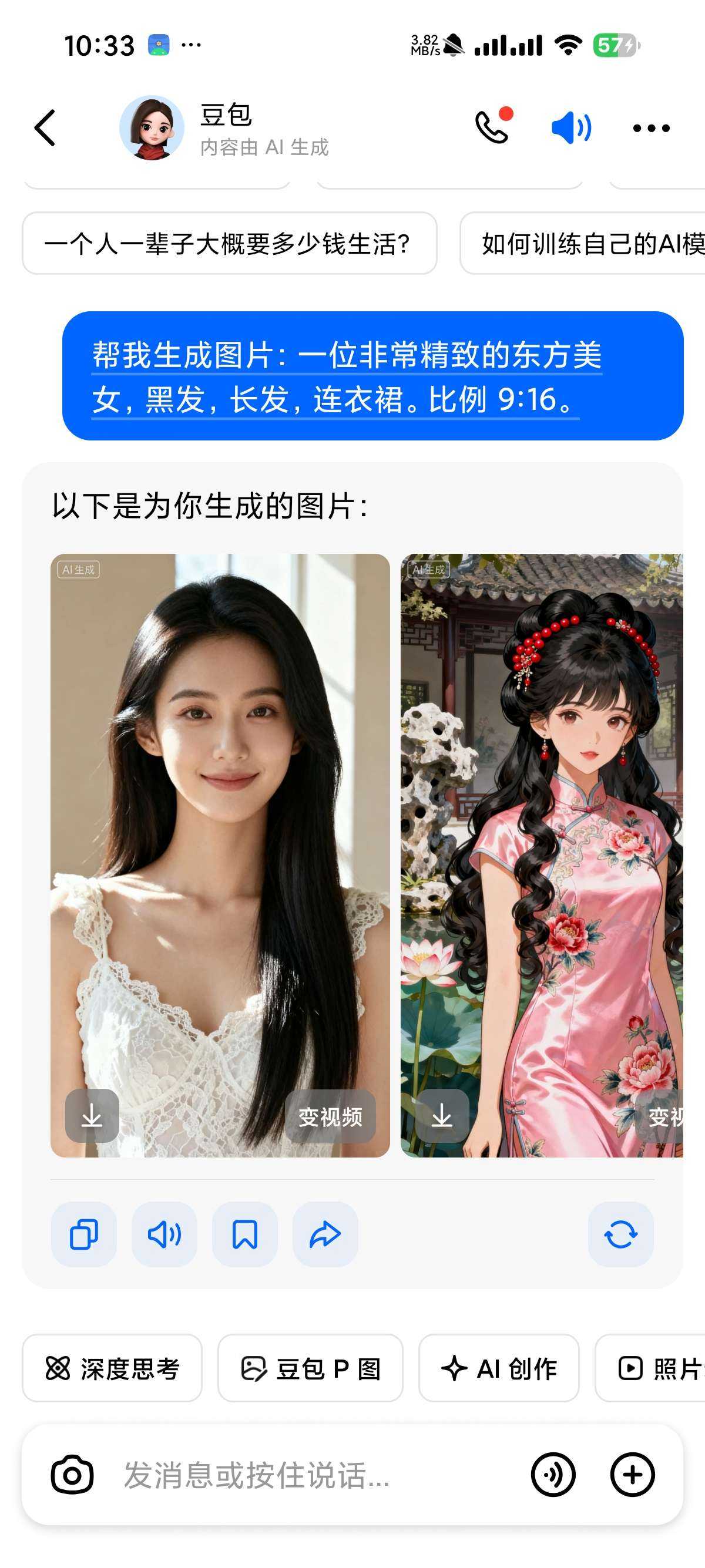705x1568 pixels.
Task: Go back using the header arrow
Action: [x=45, y=128]
